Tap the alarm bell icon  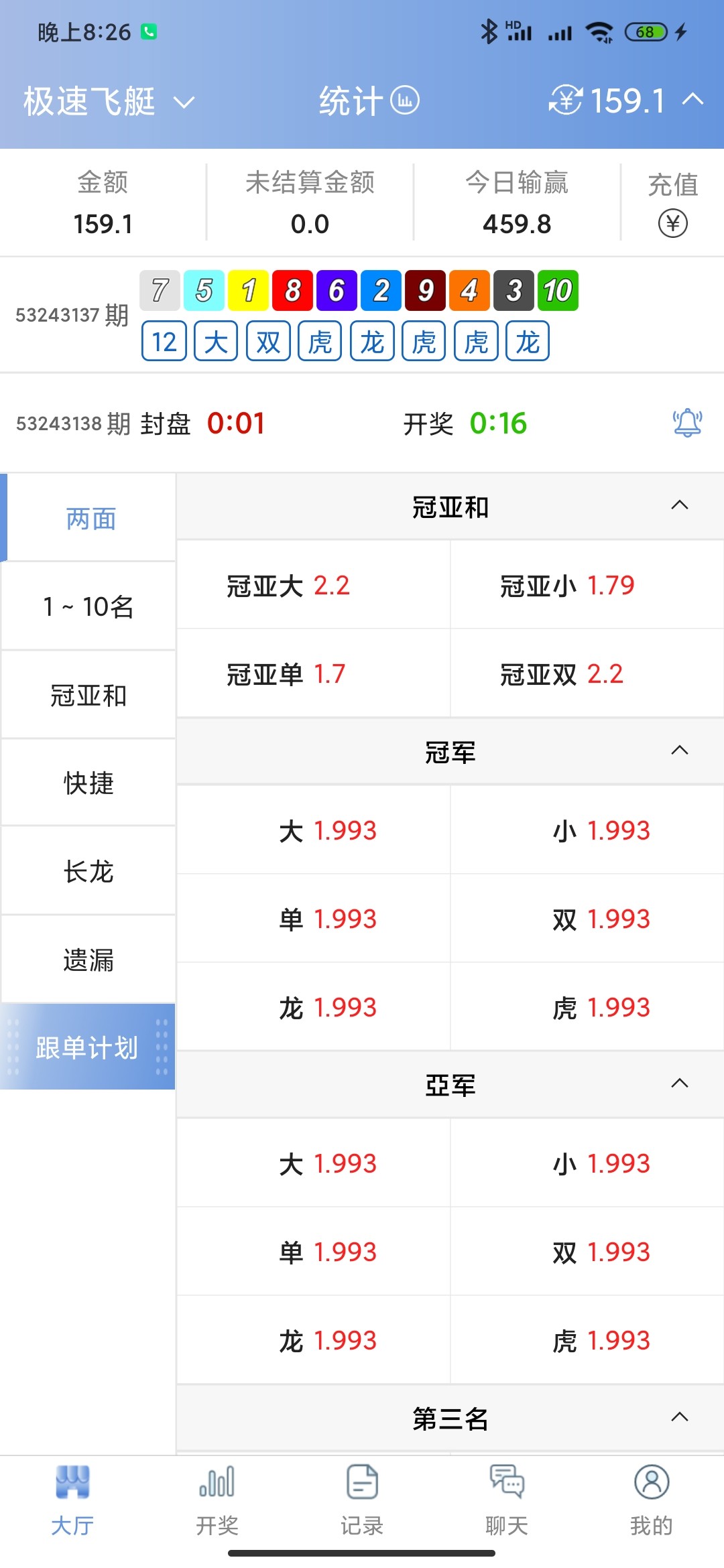687,423
